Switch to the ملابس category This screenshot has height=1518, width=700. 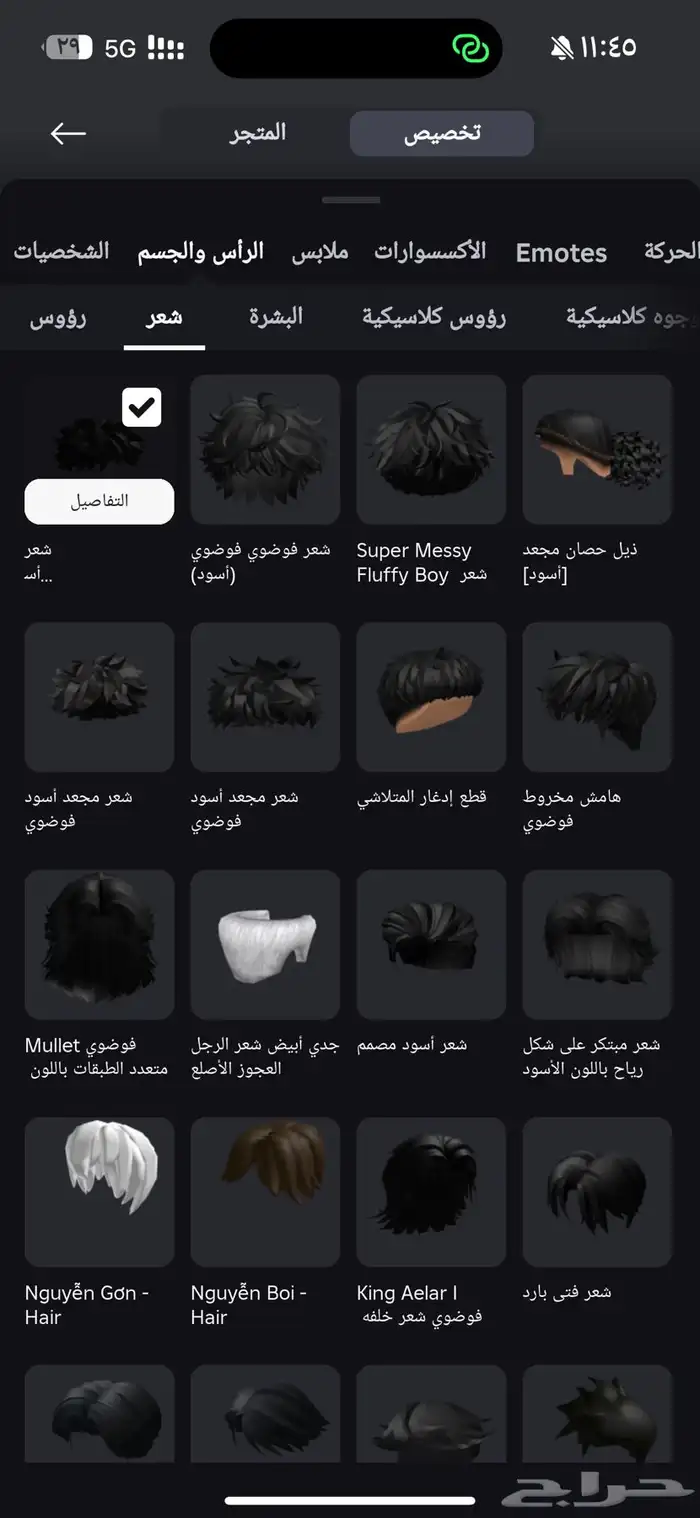click(320, 251)
